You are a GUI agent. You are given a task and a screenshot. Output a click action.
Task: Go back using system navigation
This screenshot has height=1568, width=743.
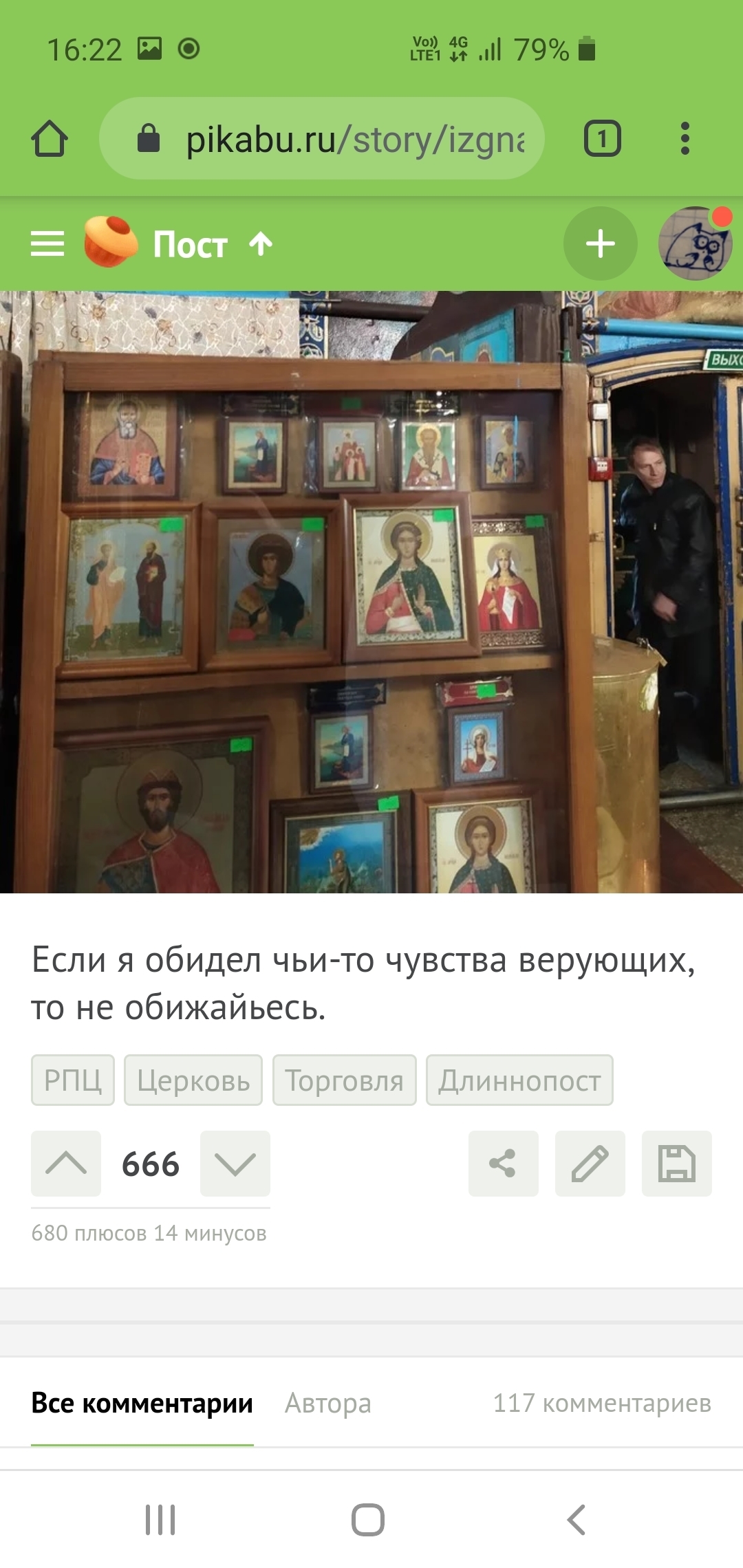pyautogui.click(x=577, y=1520)
